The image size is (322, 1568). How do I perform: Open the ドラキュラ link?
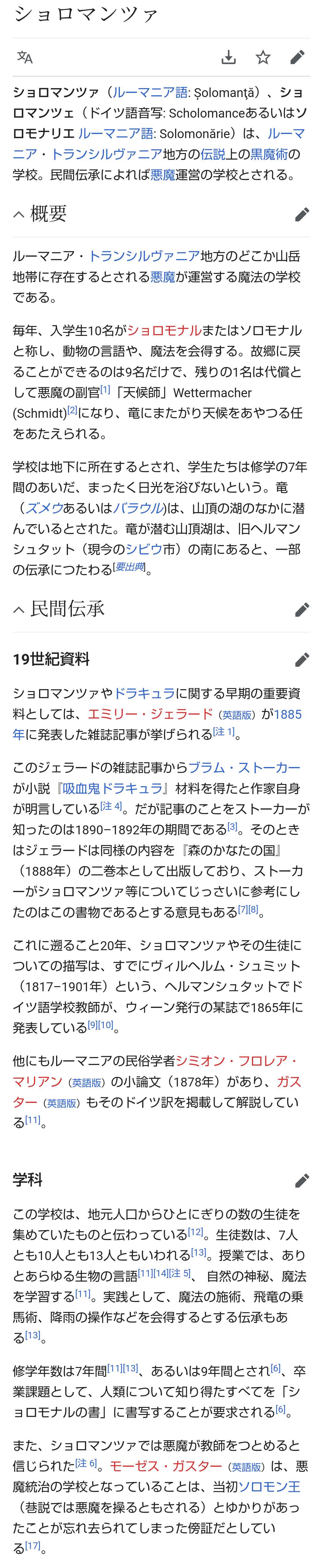[x=145, y=693]
